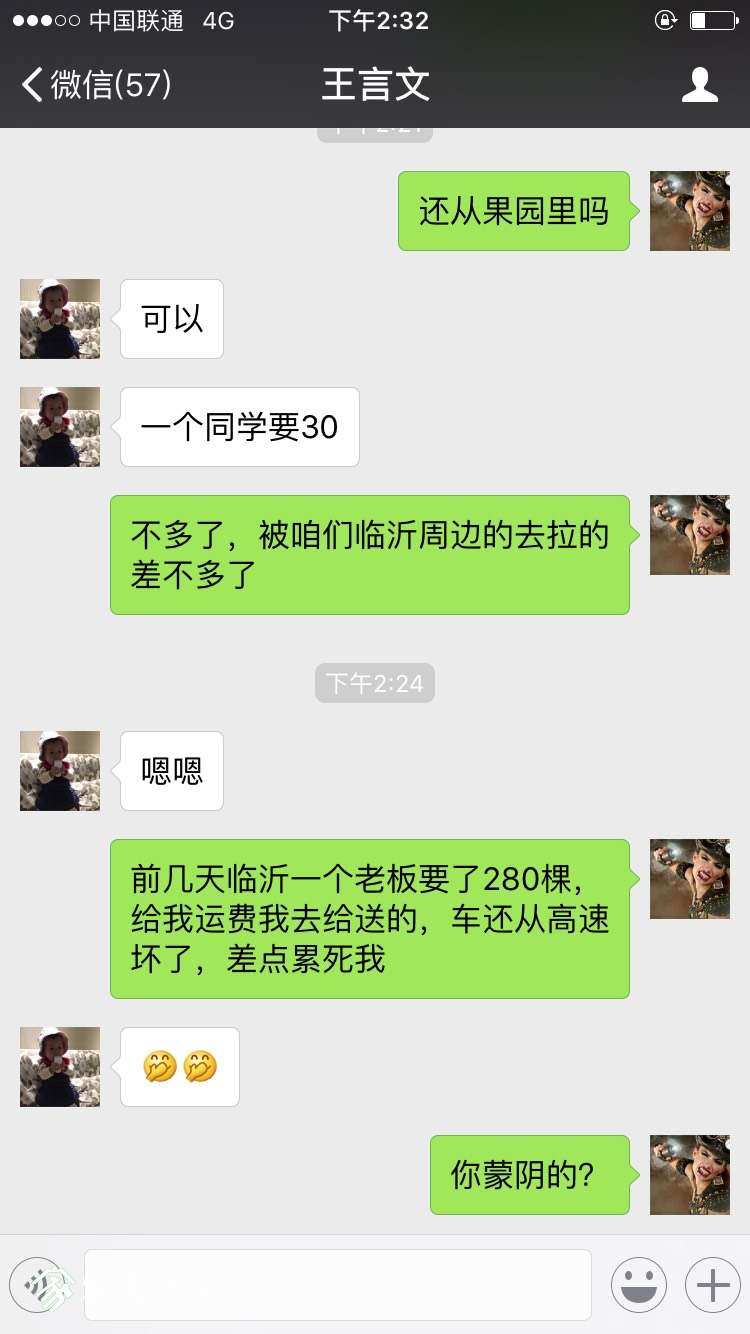This screenshot has width=750, height=1334.
Task: Open the plus attachments menu
Action: (712, 1284)
